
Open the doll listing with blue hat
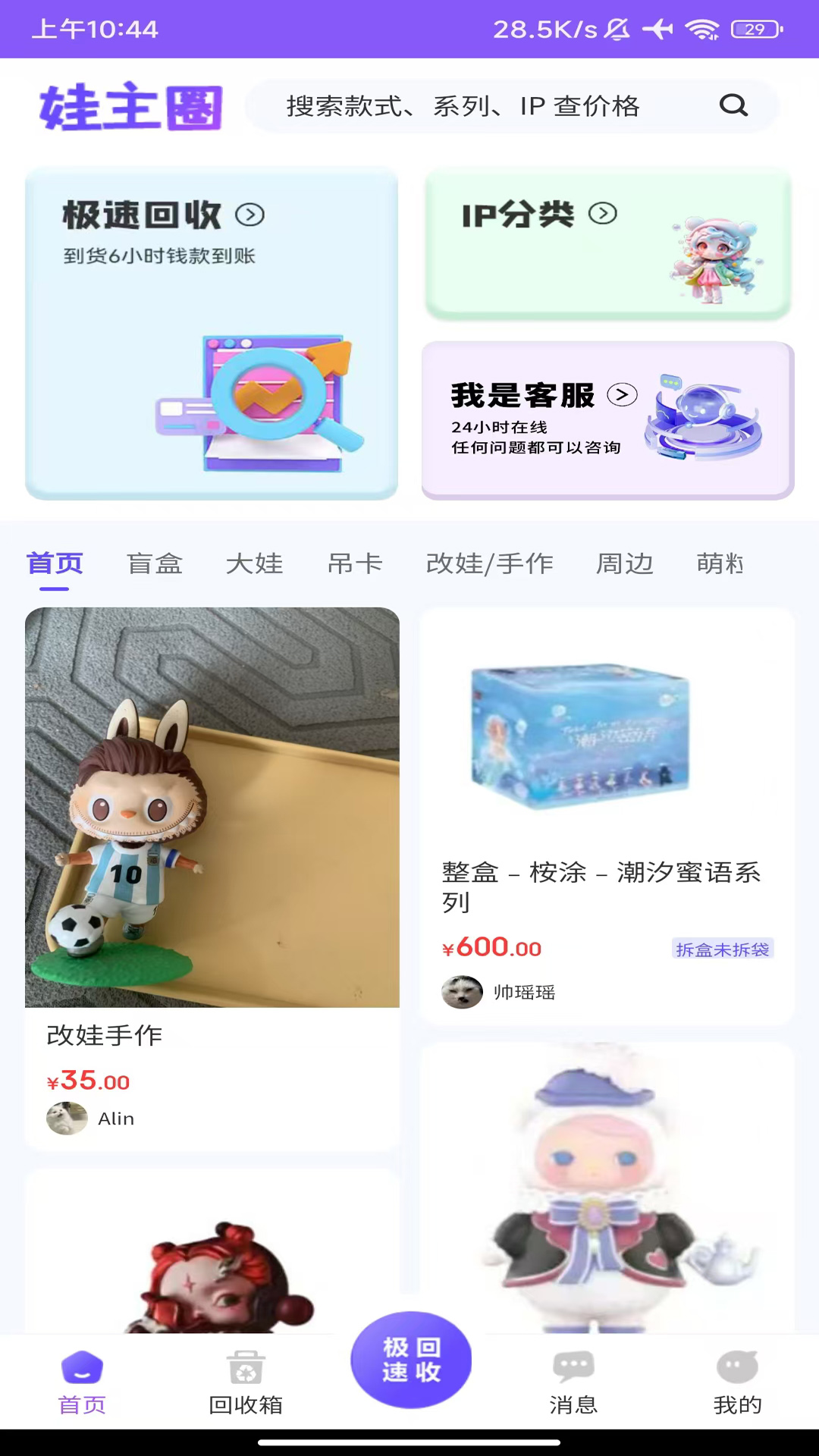(607, 1187)
